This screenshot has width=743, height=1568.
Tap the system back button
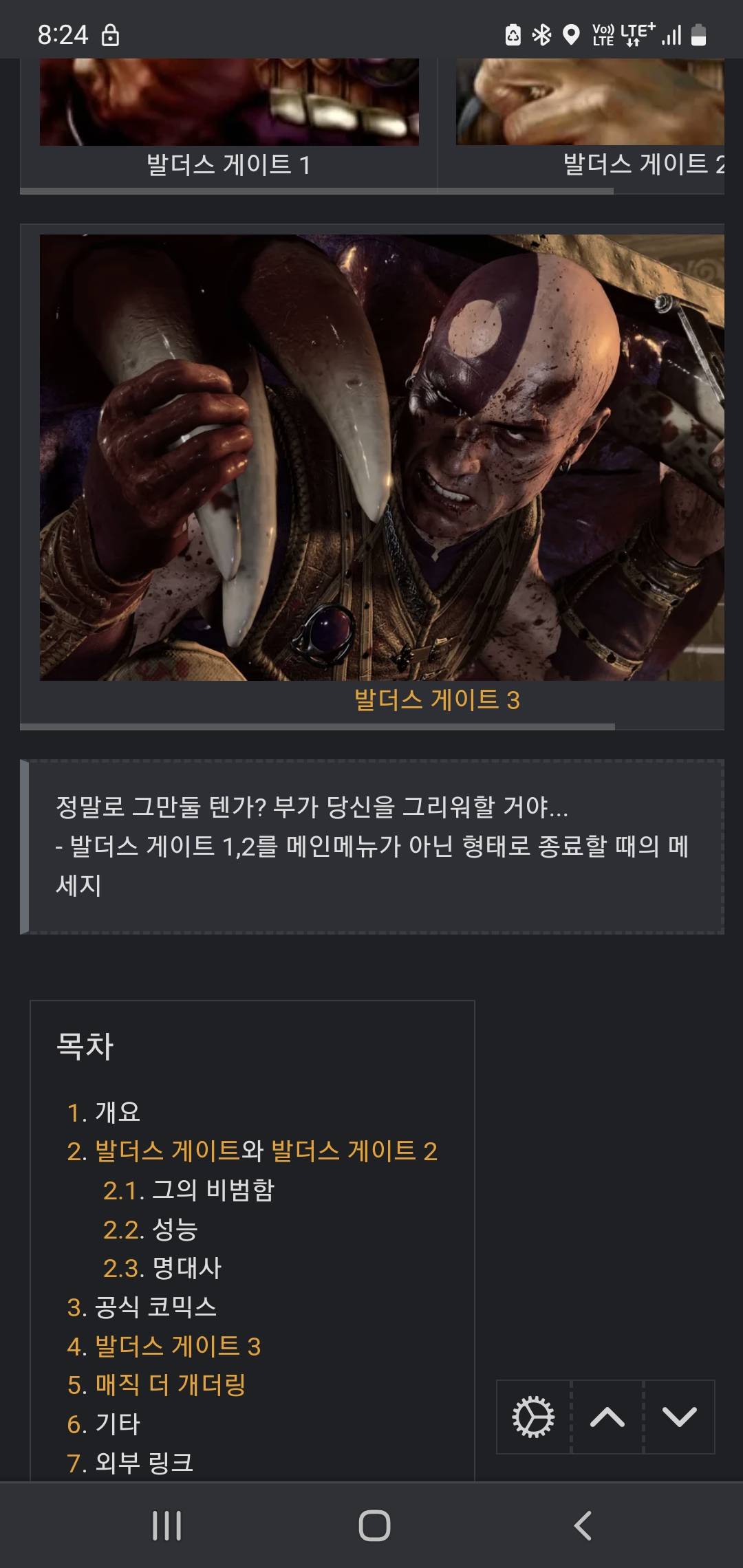coord(582,1525)
